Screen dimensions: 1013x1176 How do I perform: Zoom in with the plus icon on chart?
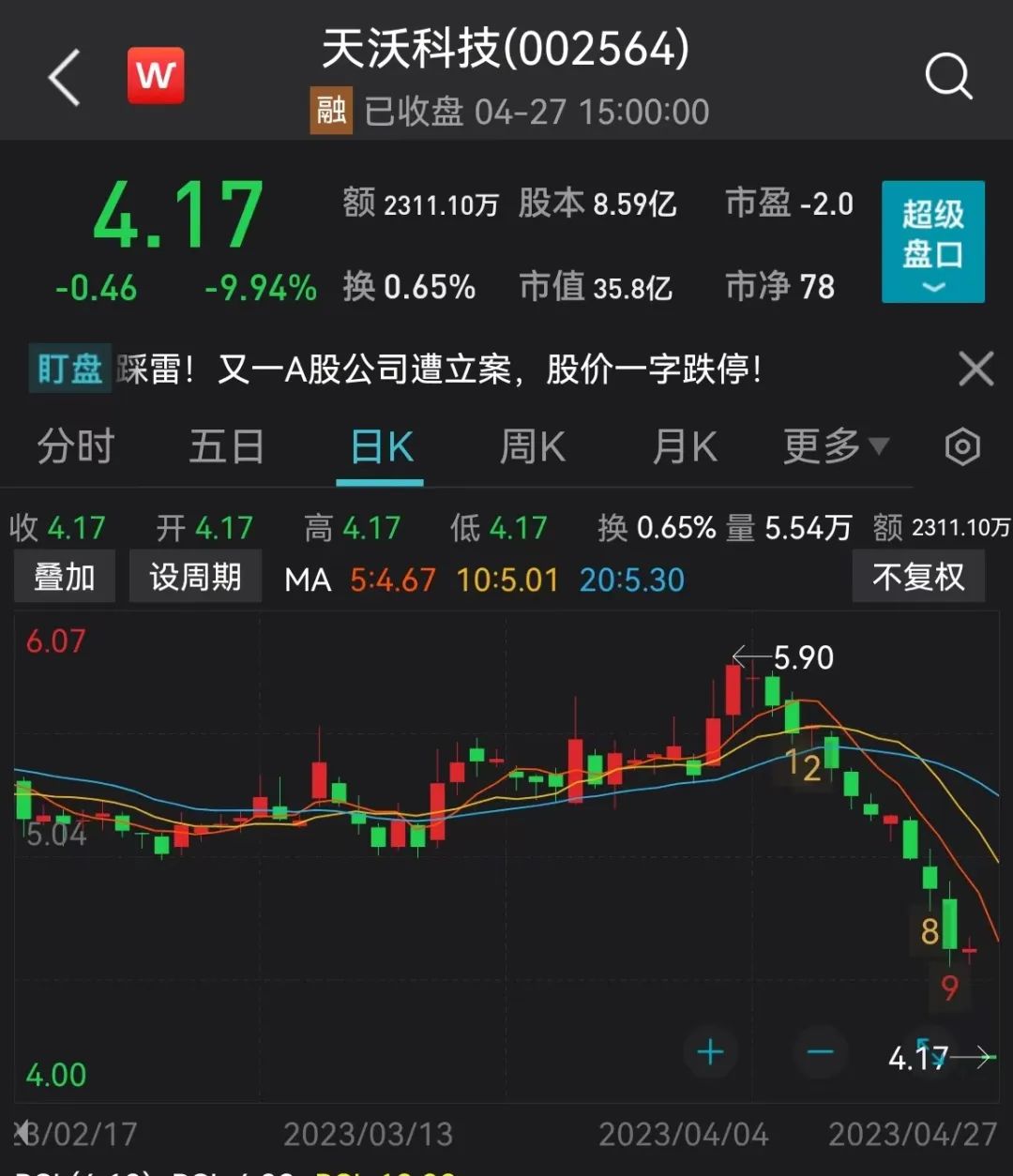710,1052
